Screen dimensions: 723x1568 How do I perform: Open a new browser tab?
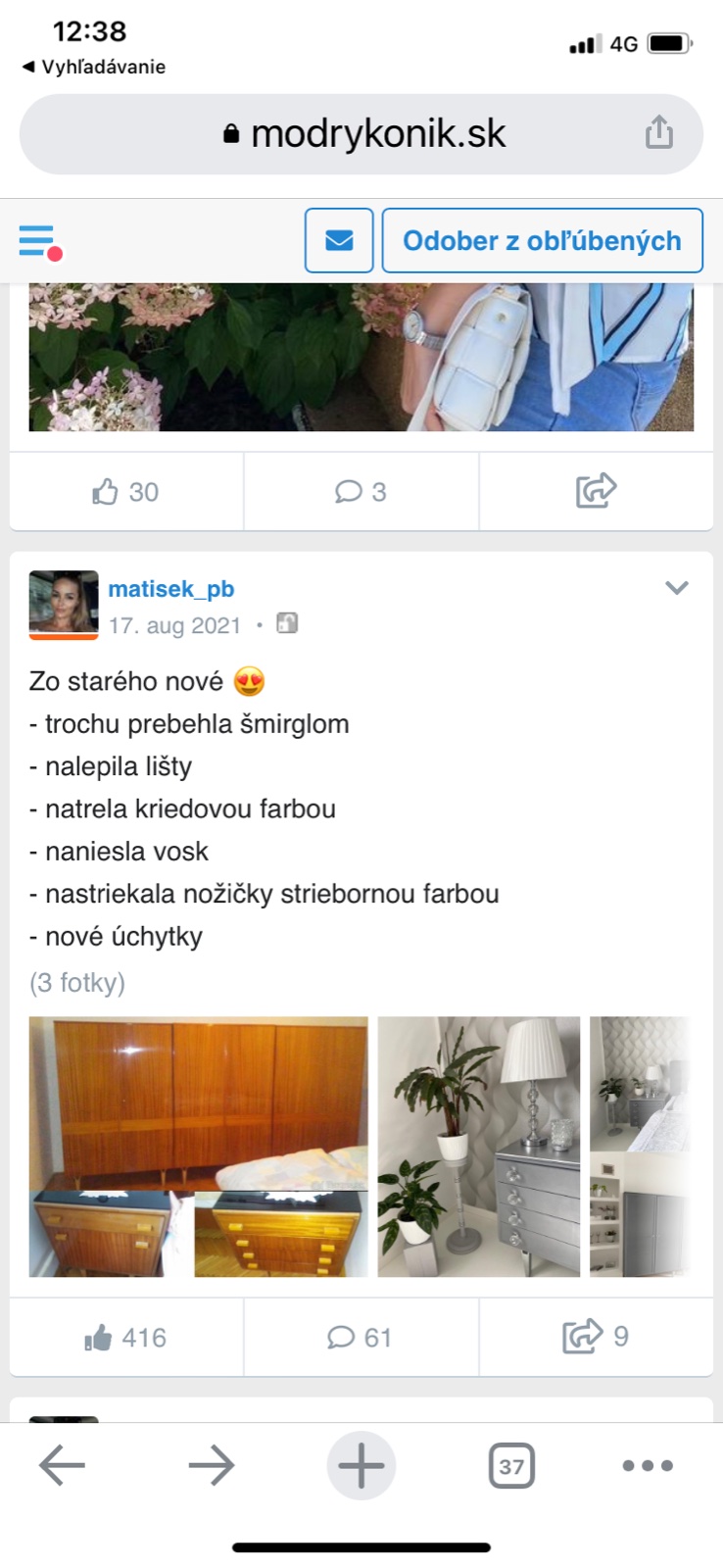(x=361, y=1466)
